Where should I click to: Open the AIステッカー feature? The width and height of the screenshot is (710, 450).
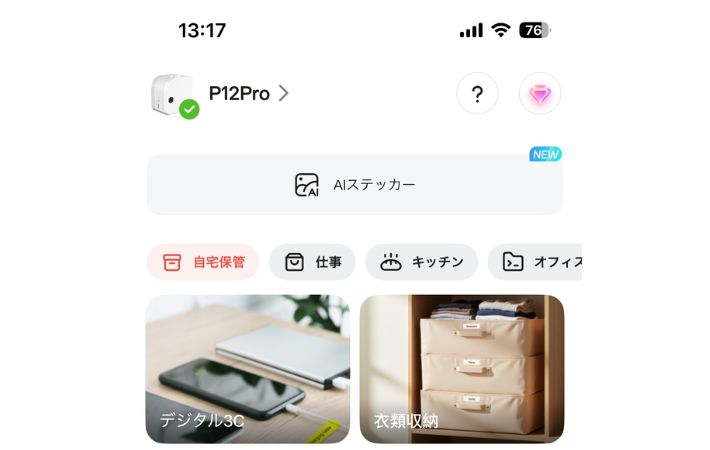[355, 185]
